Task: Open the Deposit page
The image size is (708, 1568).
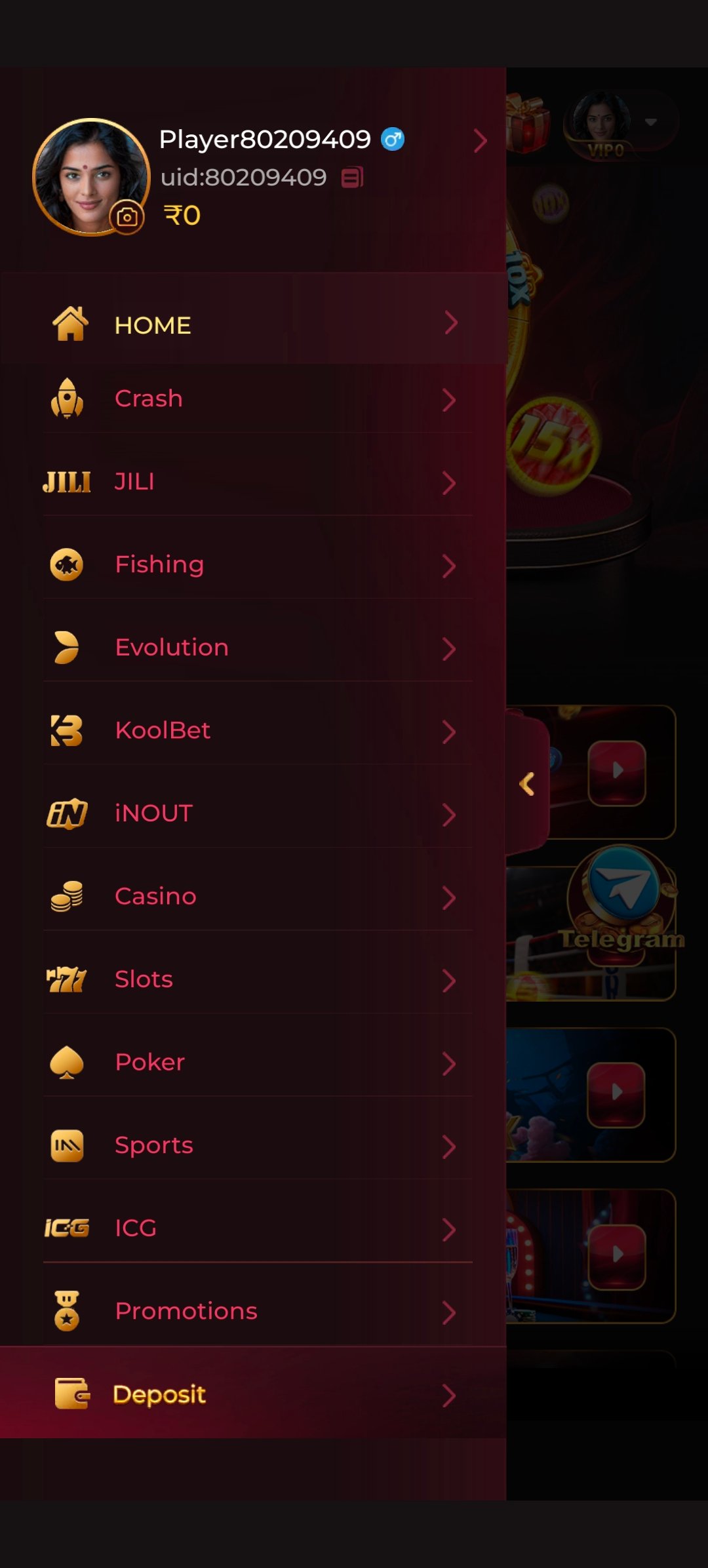Action: click(253, 1394)
